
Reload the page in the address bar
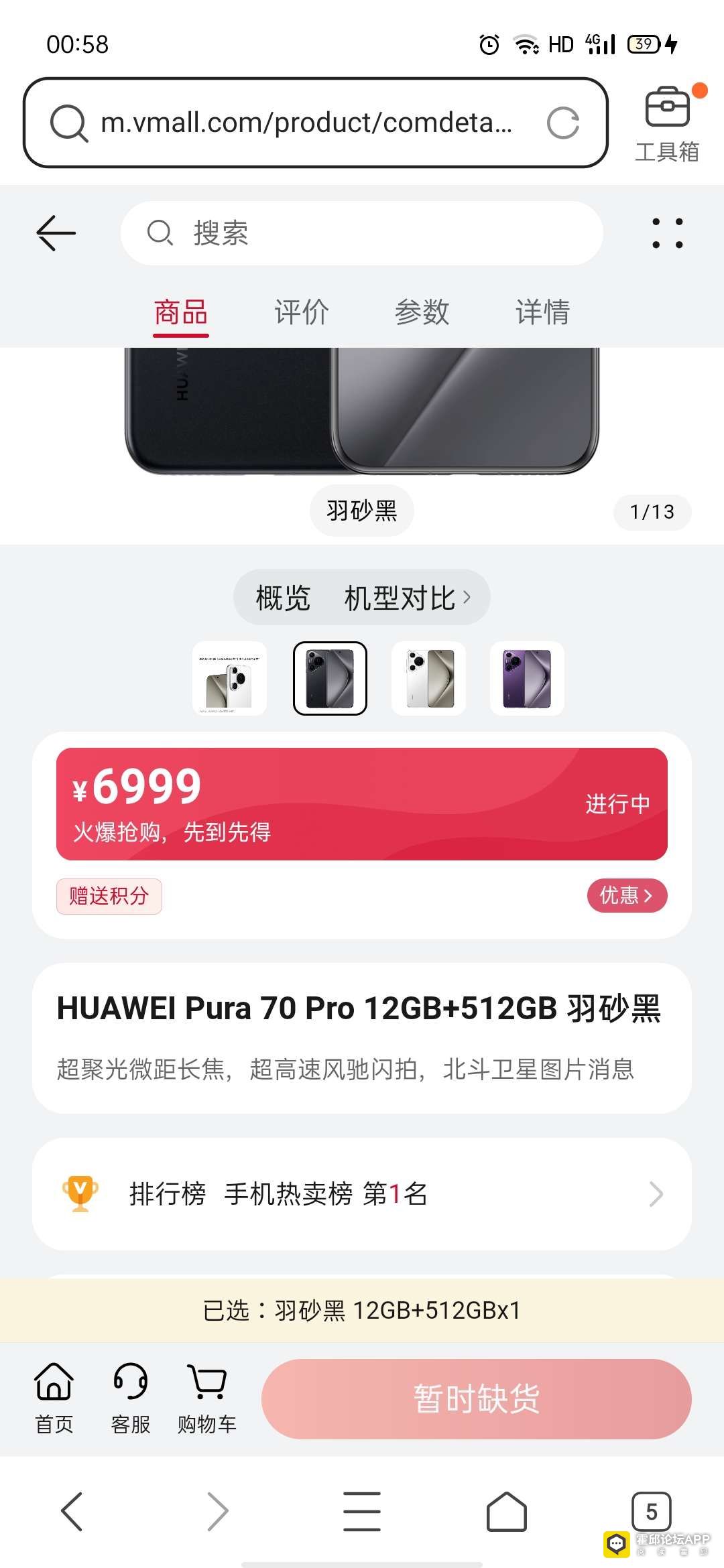562,123
